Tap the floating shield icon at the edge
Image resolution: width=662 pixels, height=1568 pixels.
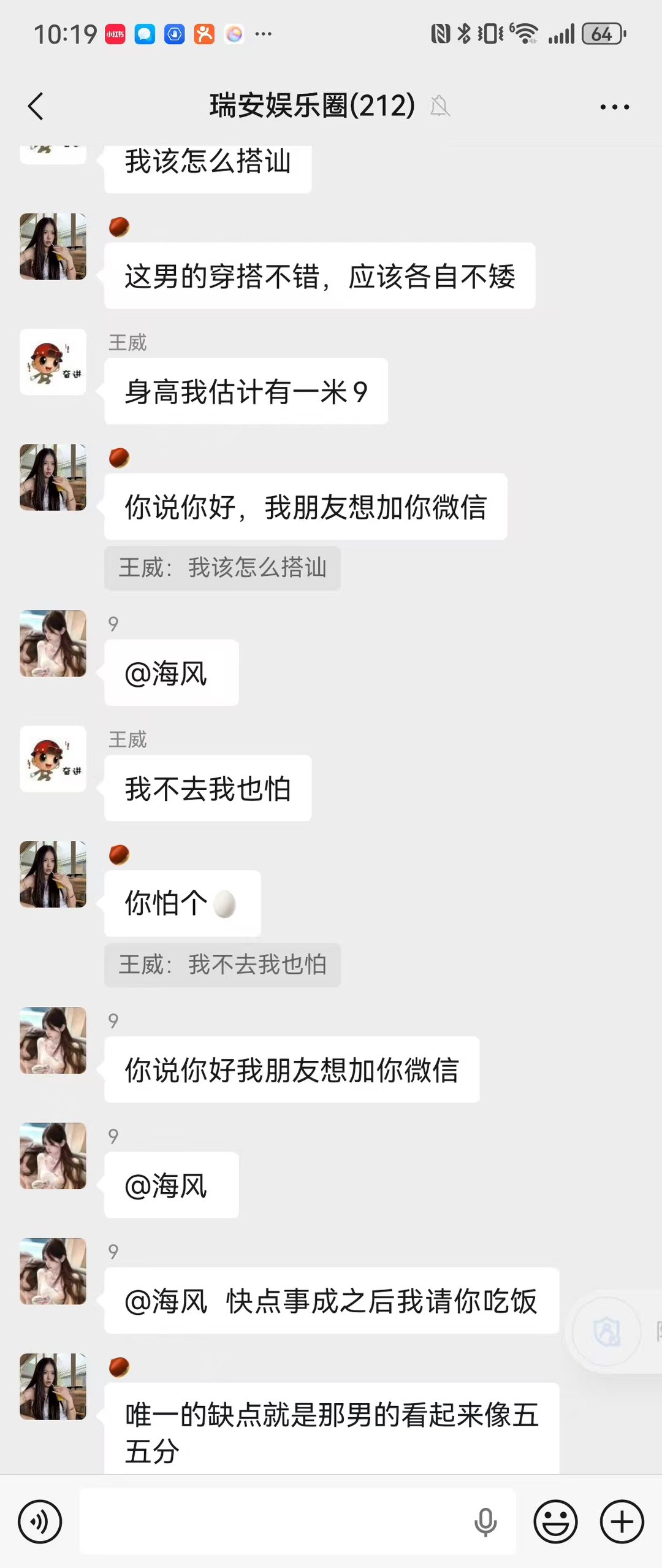coord(607,1331)
